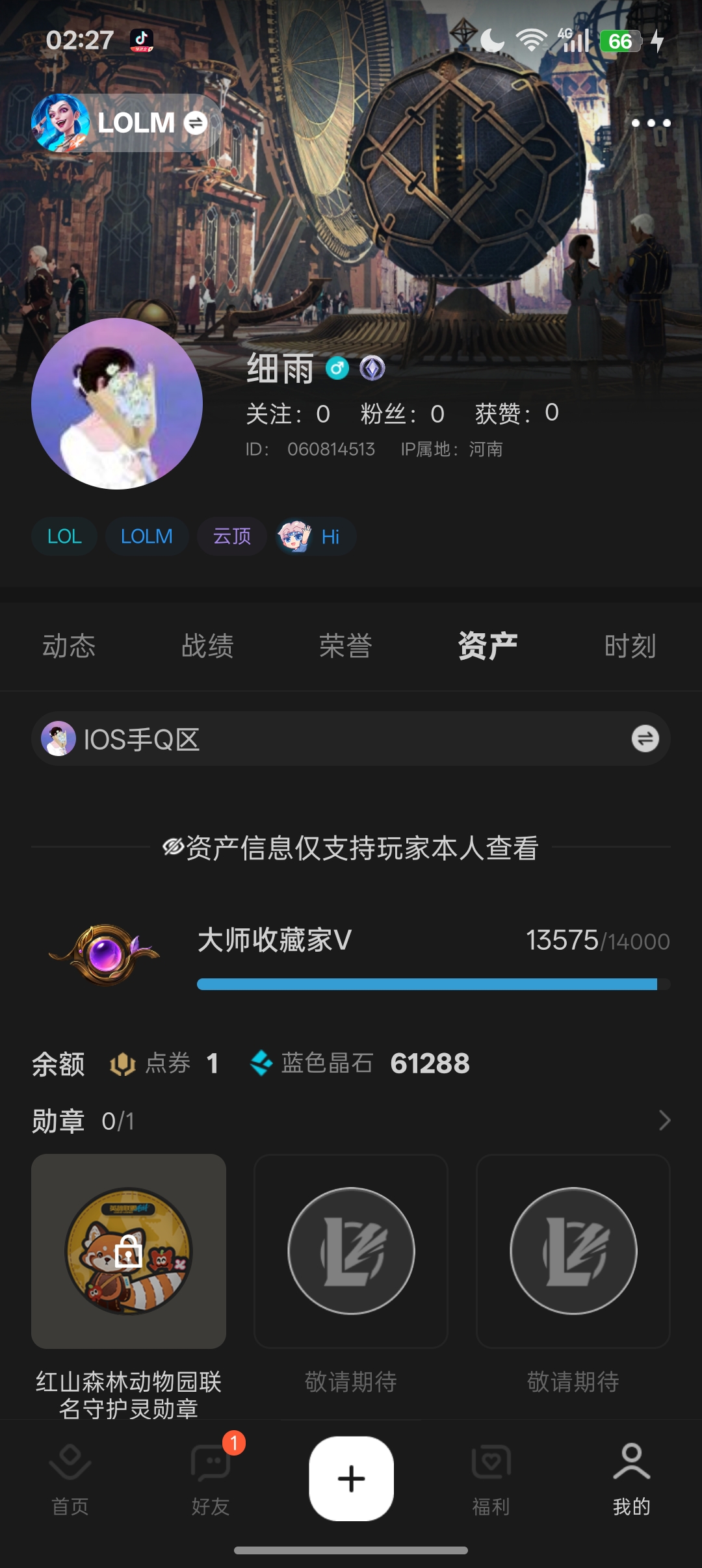The height and width of the screenshot is (1568, 702).
Task: Open the three-dot overflow menu
Action: [651, 123]
